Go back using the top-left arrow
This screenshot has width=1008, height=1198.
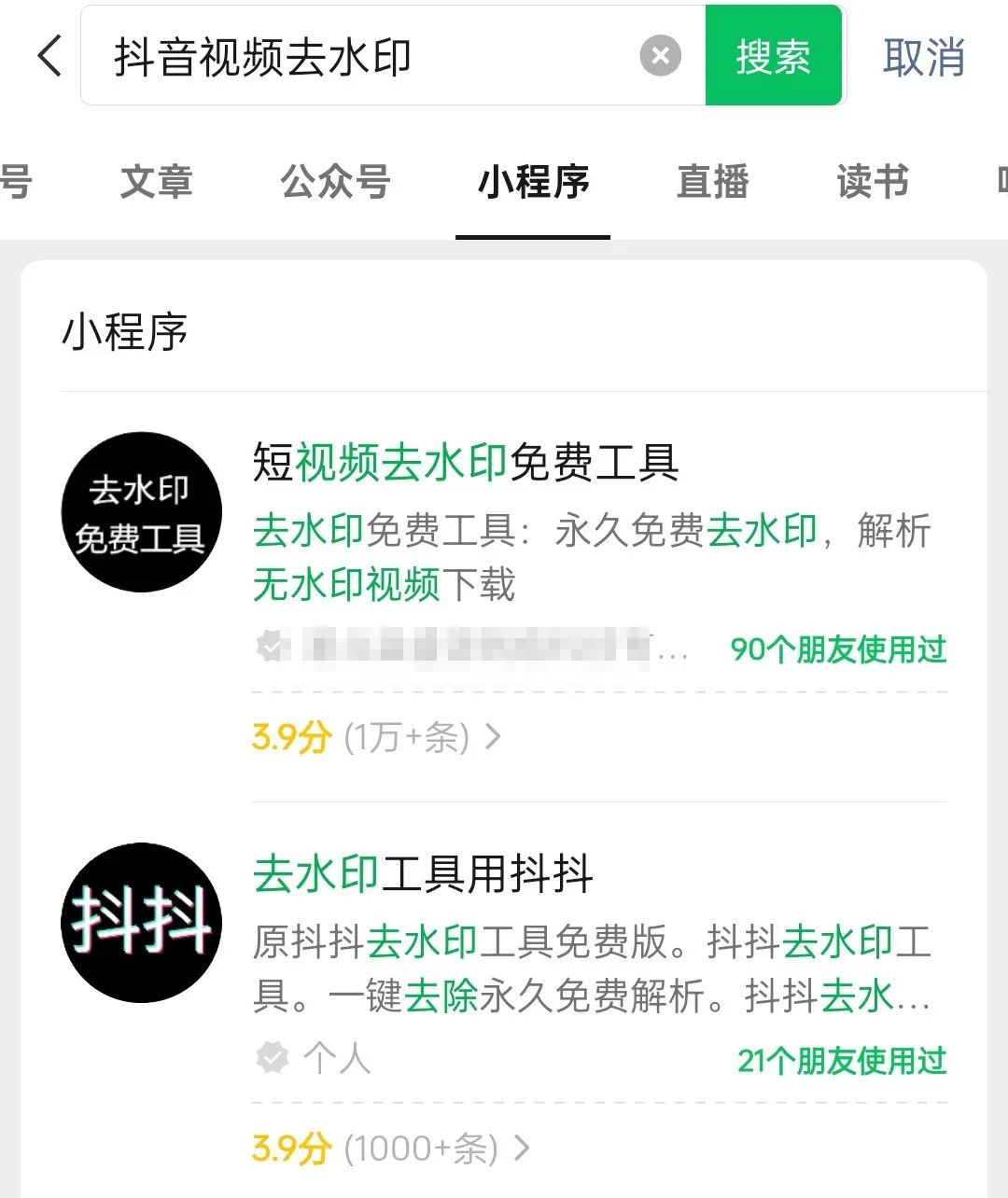50,56
